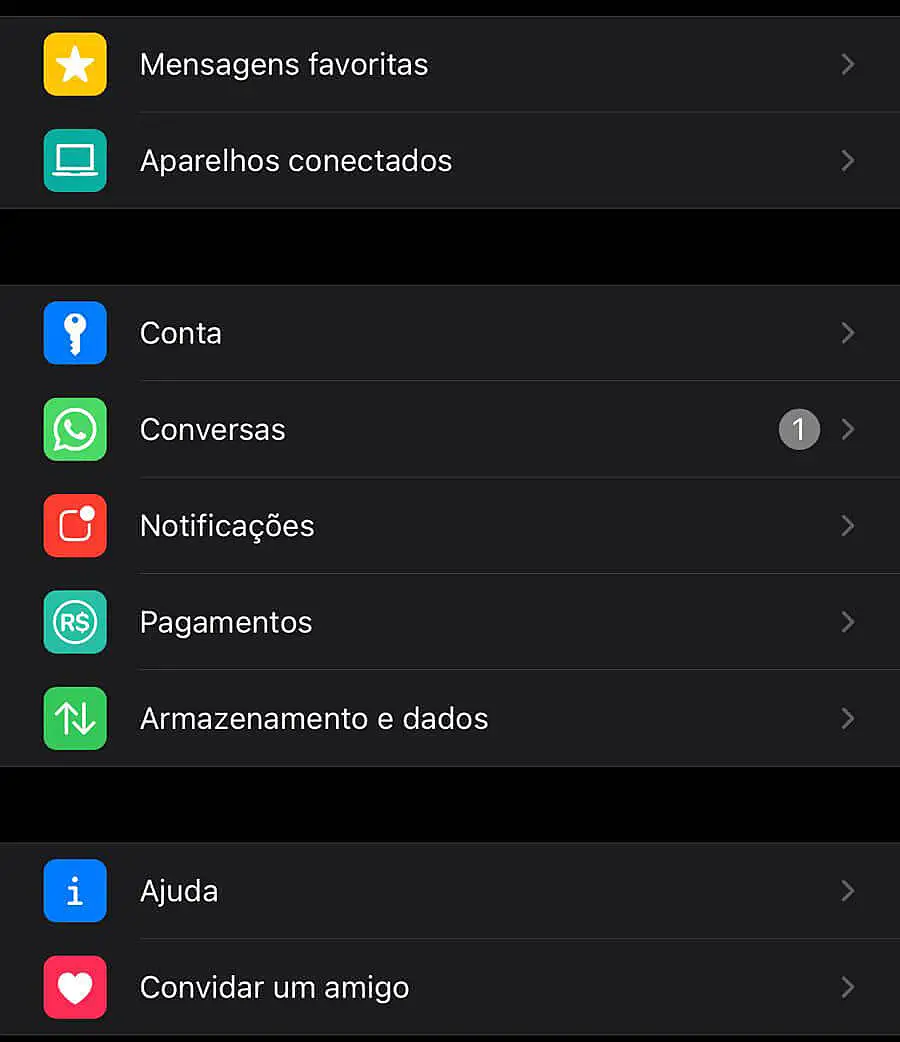Tap the chevron beside Notificações
Viewport: 900px width, 1042px height.
click(x=847, y=525)
